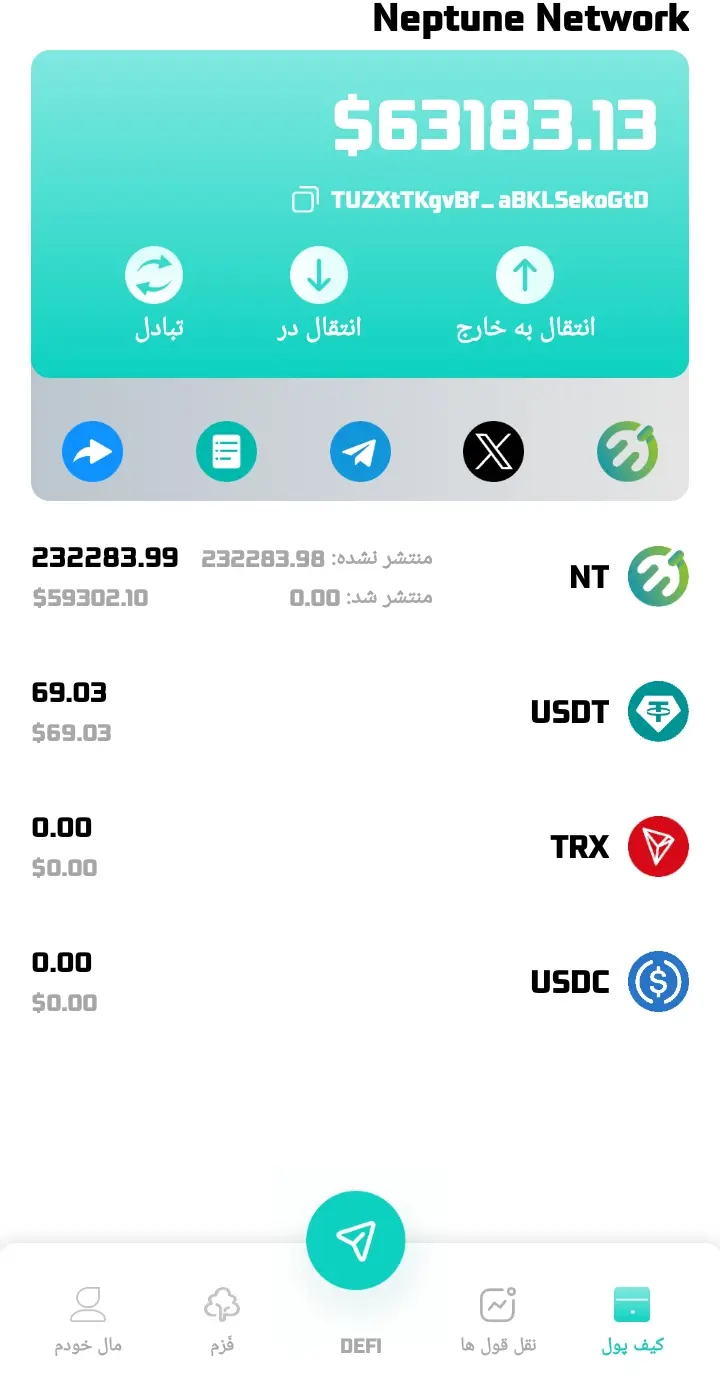This screenshot has height=1380, width=720.
Task: Tap the تبادل swap button
Action: click(x=154, y=277)
